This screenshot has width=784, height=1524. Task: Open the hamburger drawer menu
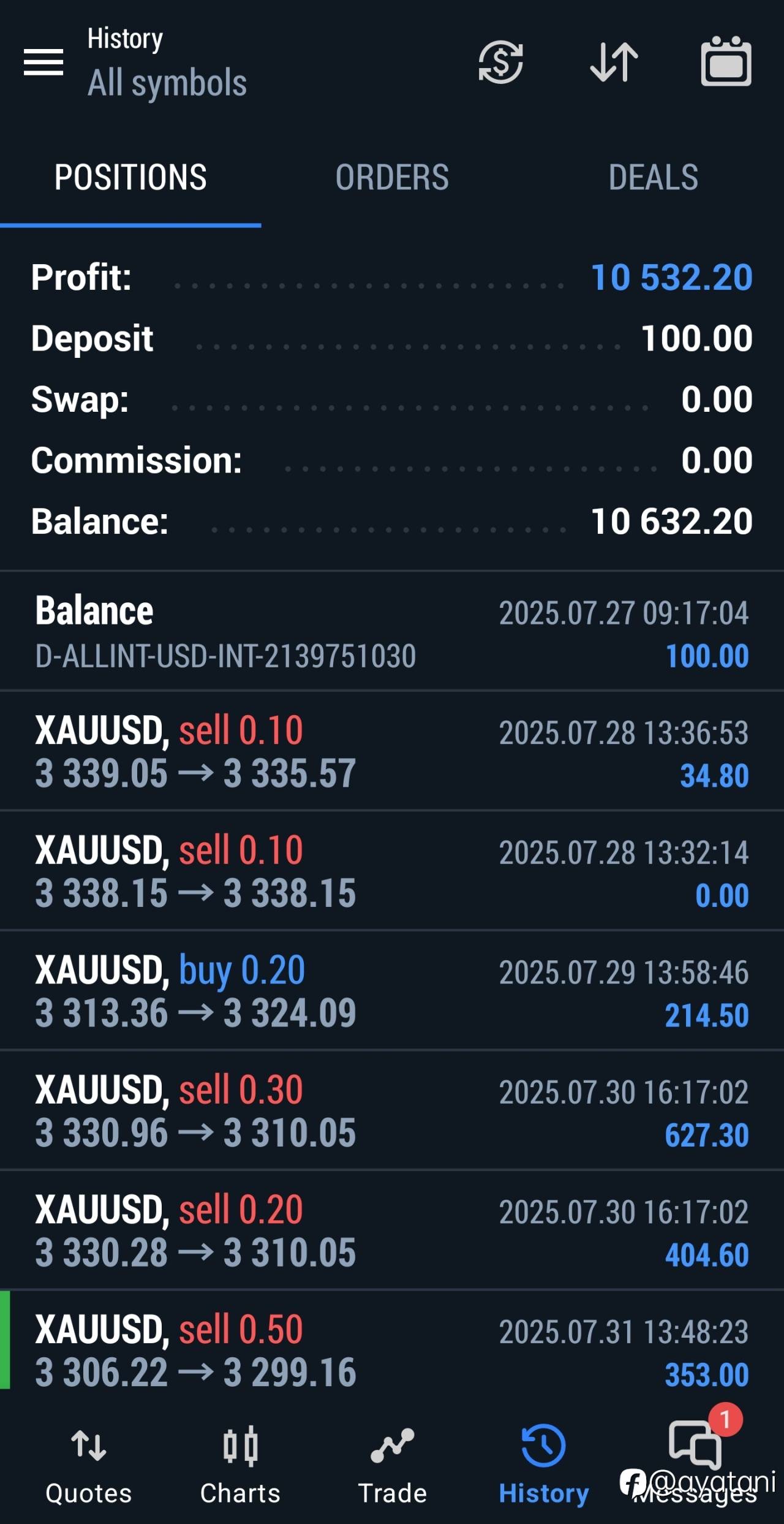pyautogui.click(x=43, y=63)
